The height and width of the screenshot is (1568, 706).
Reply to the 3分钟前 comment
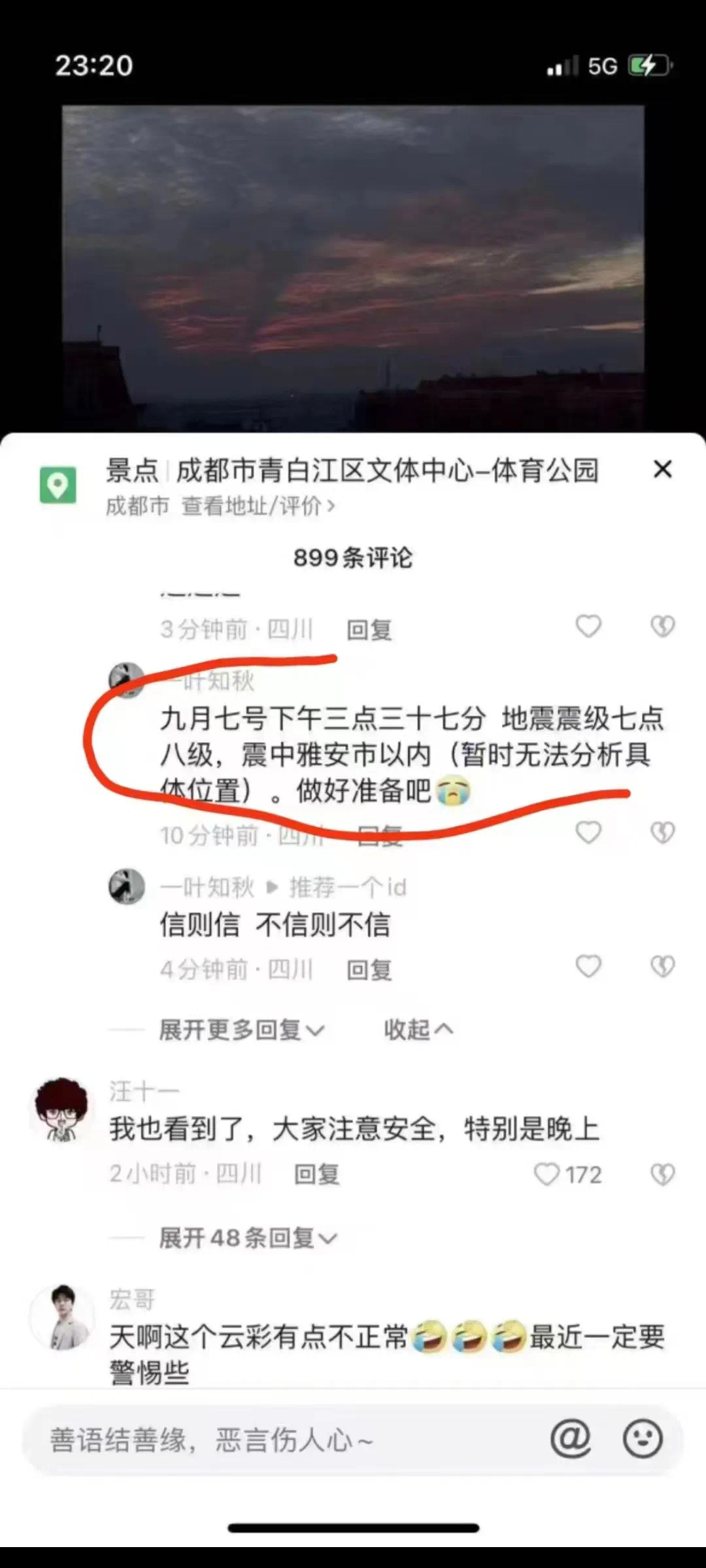click(x=369, y=630)
